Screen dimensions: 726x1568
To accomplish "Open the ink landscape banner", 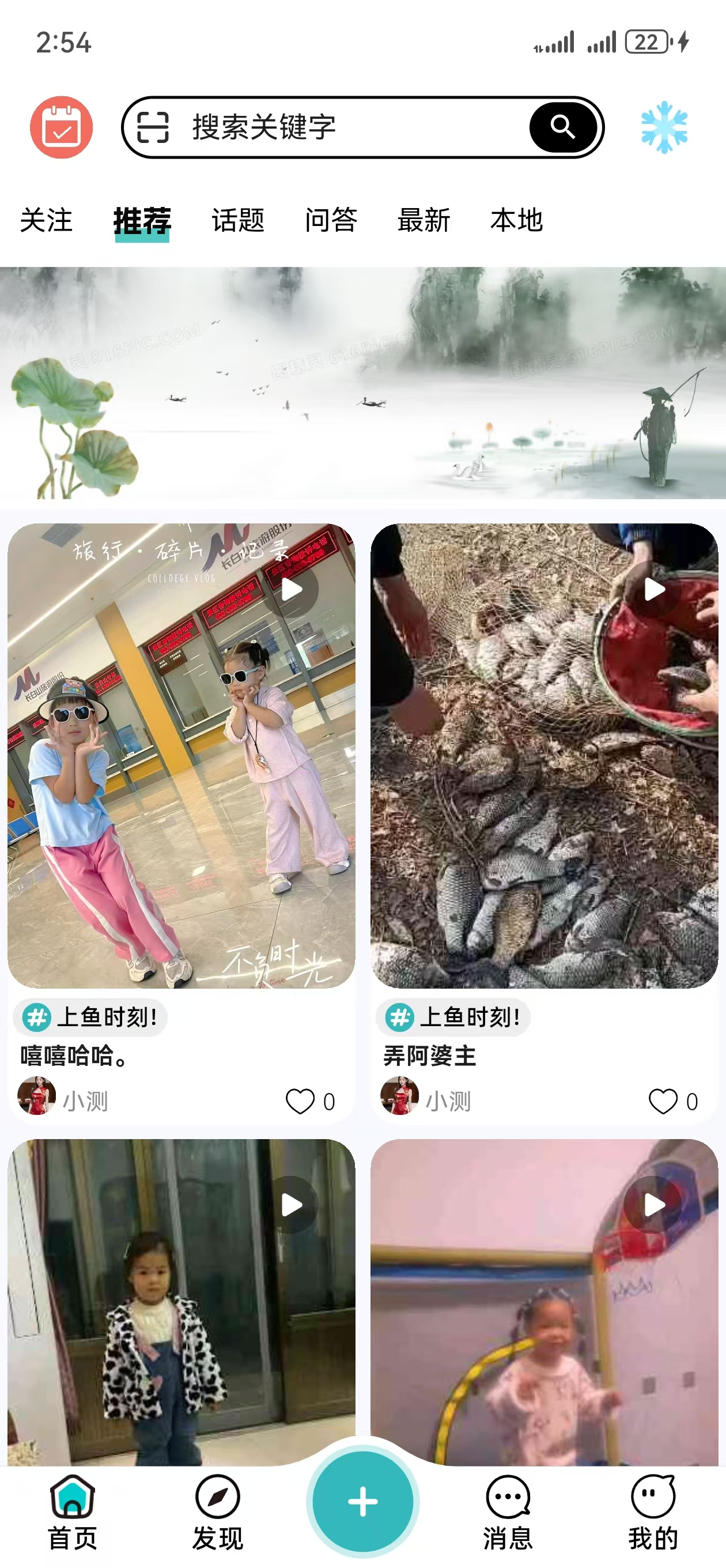I will pos(362,383).
